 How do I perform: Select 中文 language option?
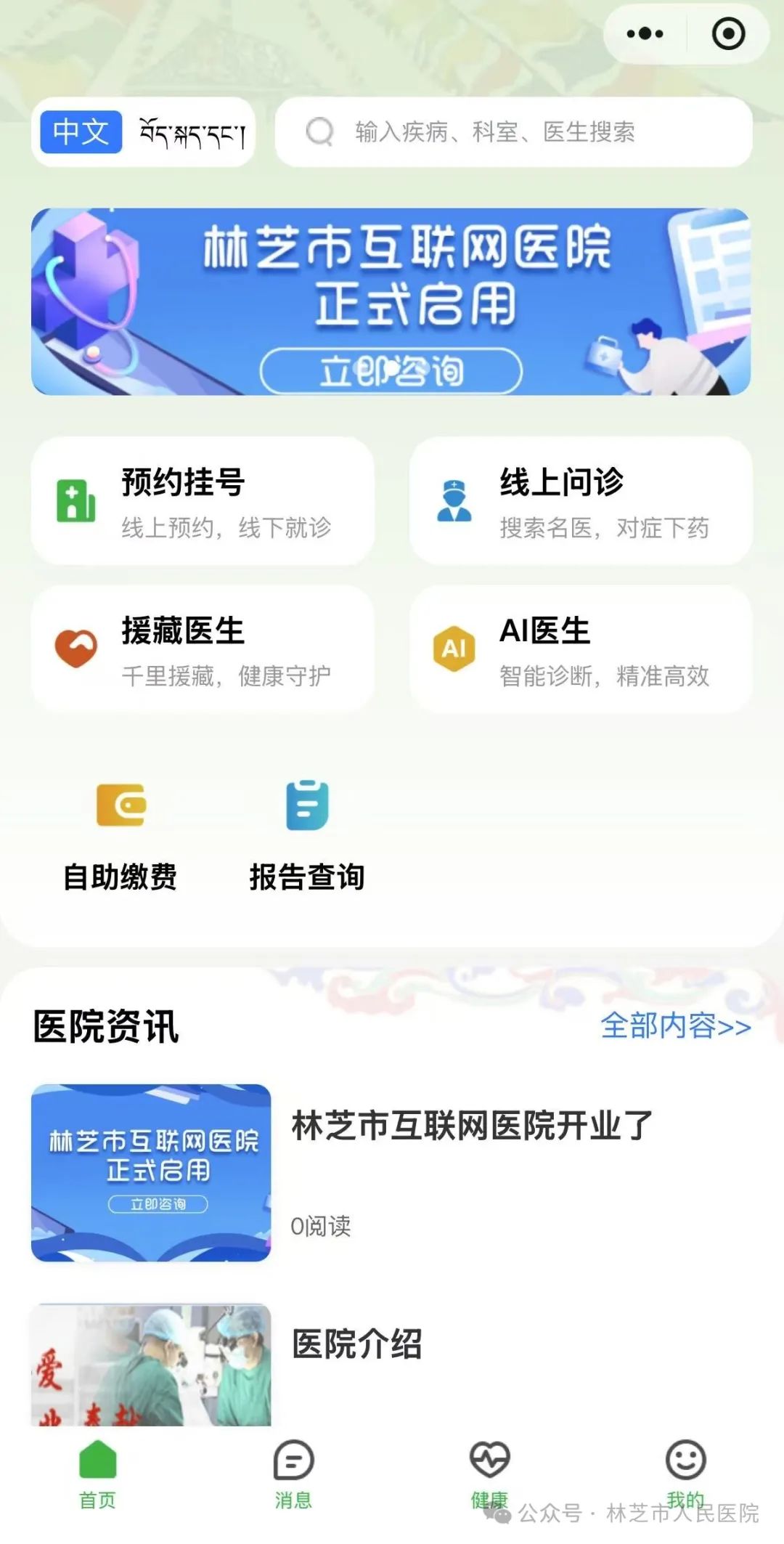81,132
